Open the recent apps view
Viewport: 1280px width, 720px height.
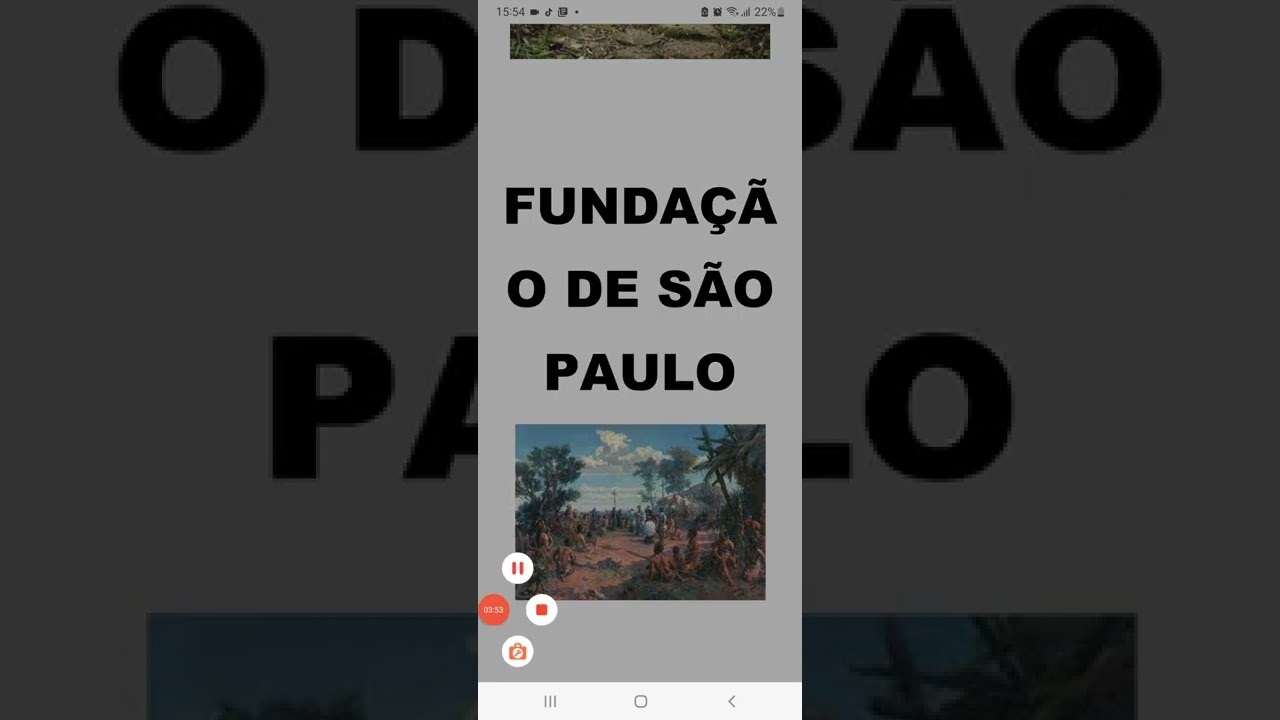click(x=550, y=702)
